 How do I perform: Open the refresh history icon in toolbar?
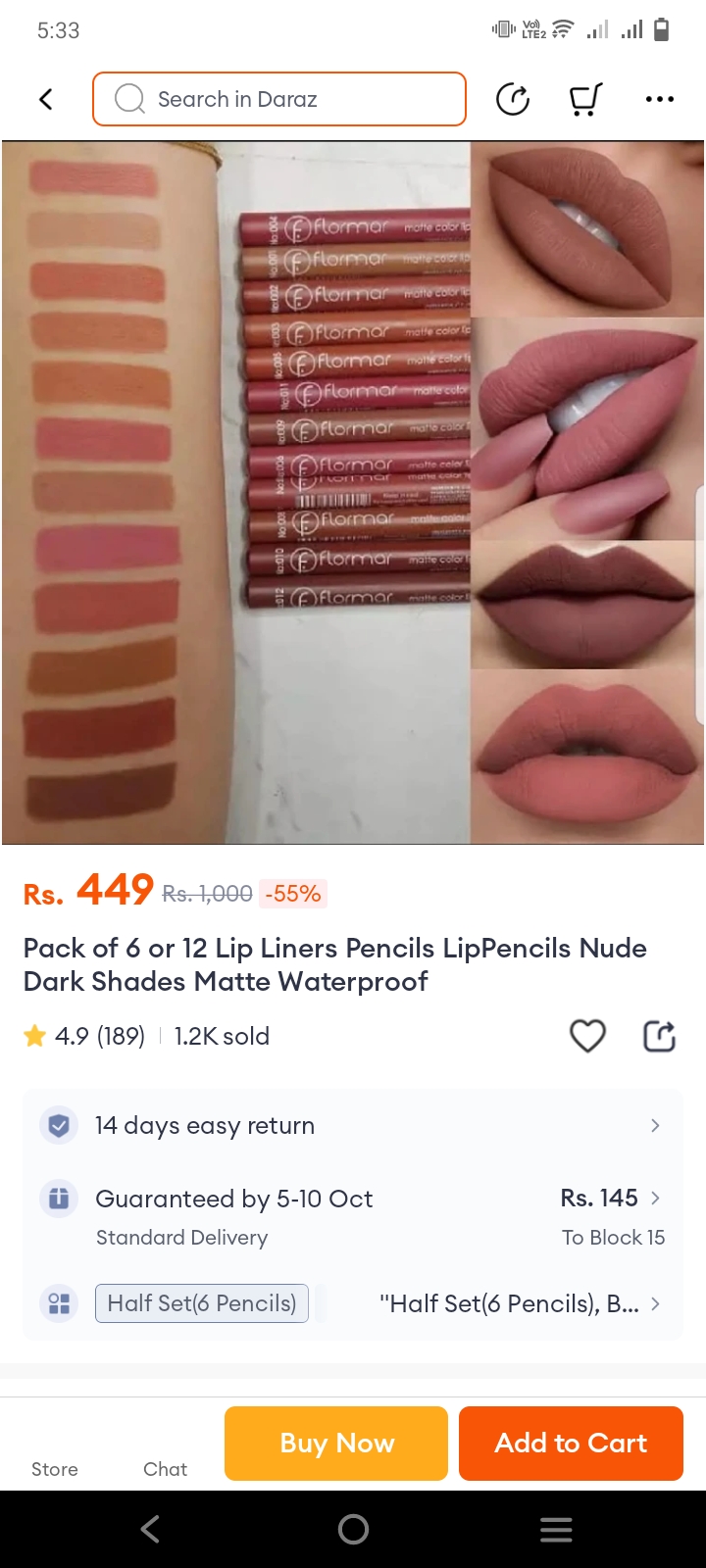(513, 99)
